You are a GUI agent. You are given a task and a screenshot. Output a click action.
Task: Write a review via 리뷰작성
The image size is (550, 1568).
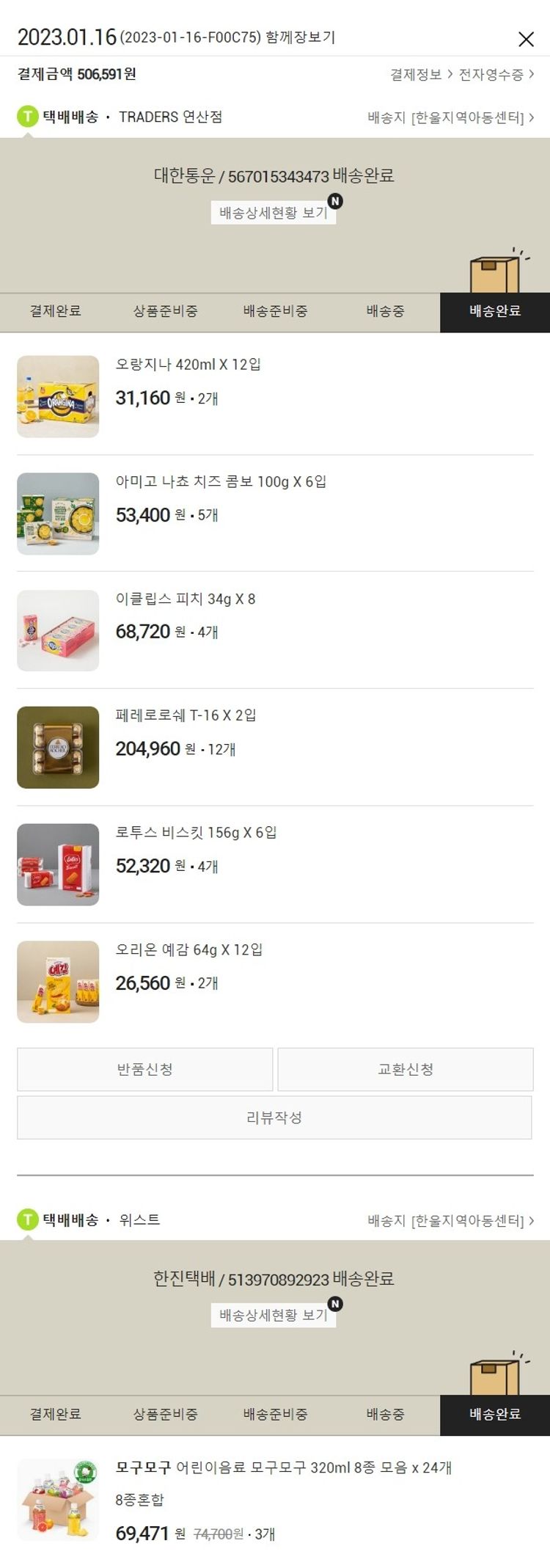click(x=274, y=1117)
